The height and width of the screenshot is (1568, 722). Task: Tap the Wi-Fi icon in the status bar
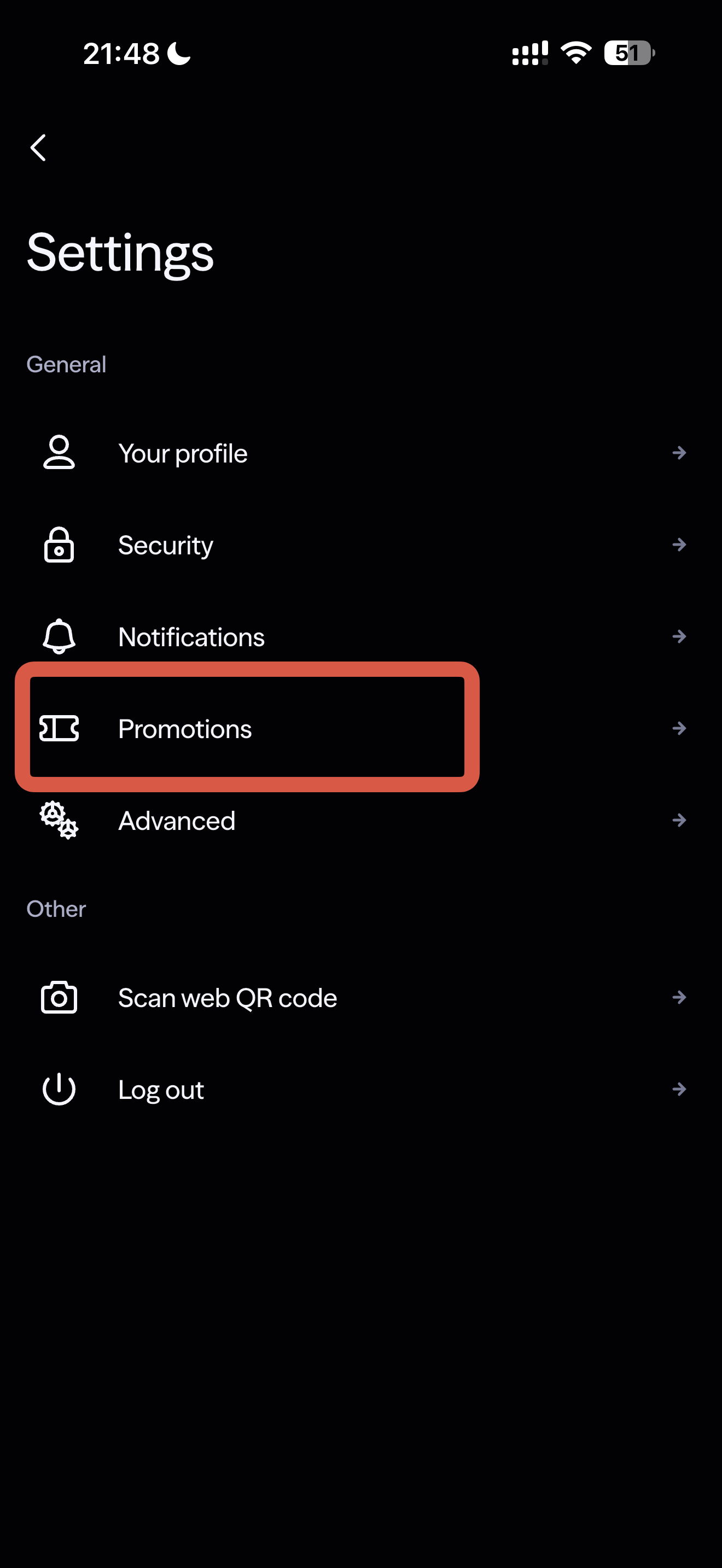pos(575,53)
